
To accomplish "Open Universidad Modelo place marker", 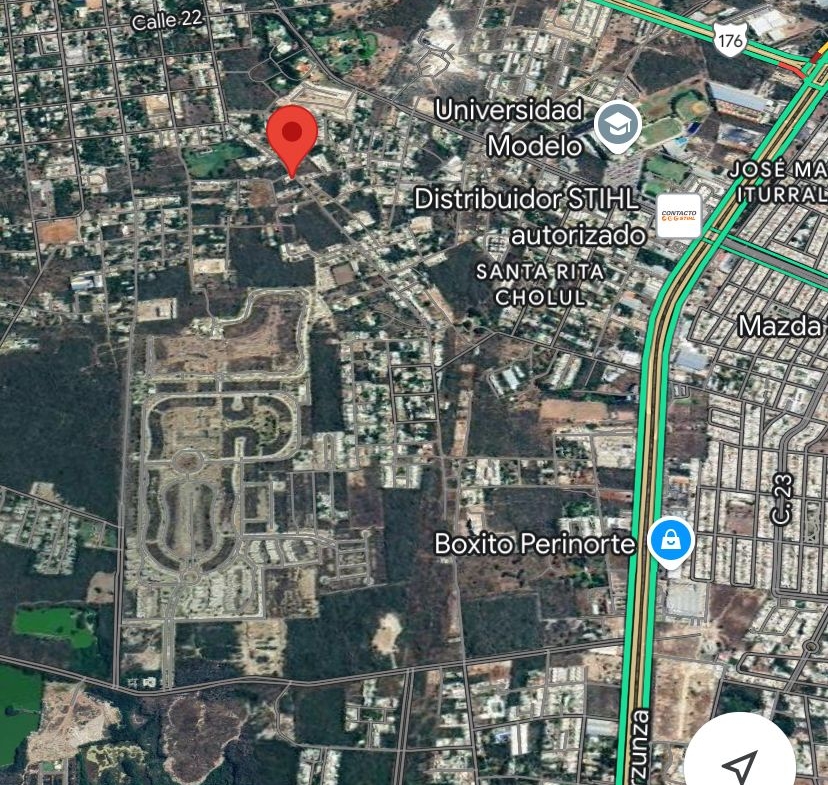I will [618, 124].
